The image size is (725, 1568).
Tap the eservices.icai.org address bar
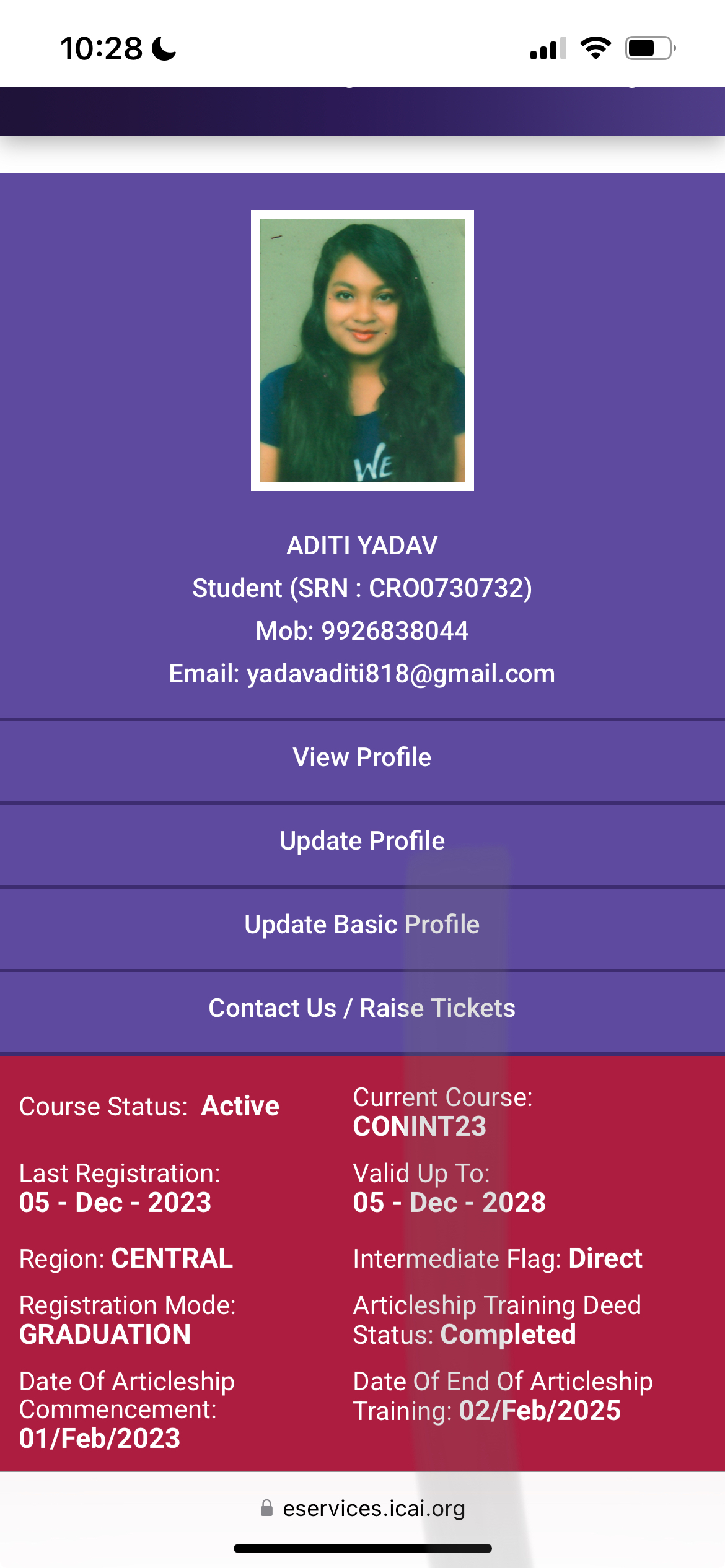(363, 1509)
